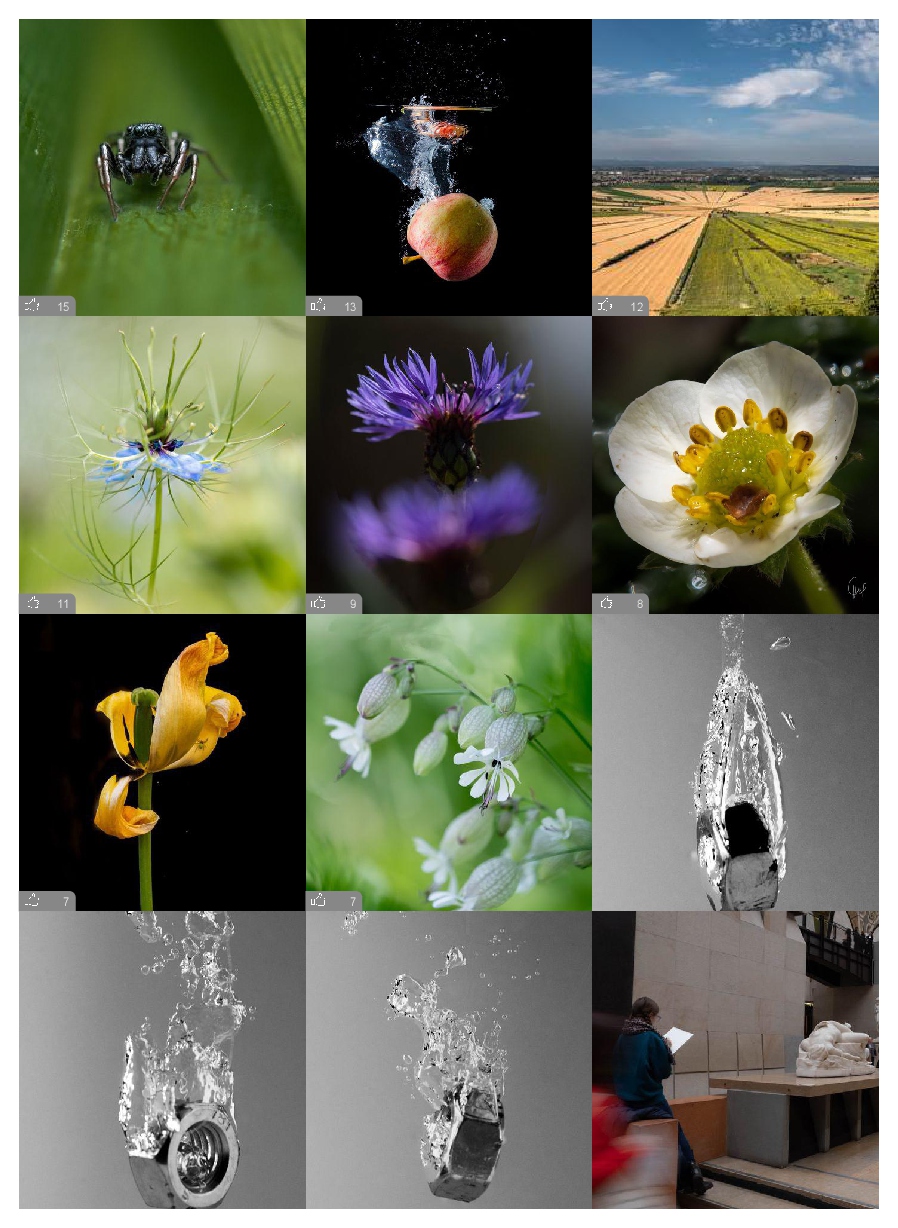Image resolution: width=898 pixels, height=1228 pixels.
Task: Open the jumping spider photo
Action: (162, 167)
